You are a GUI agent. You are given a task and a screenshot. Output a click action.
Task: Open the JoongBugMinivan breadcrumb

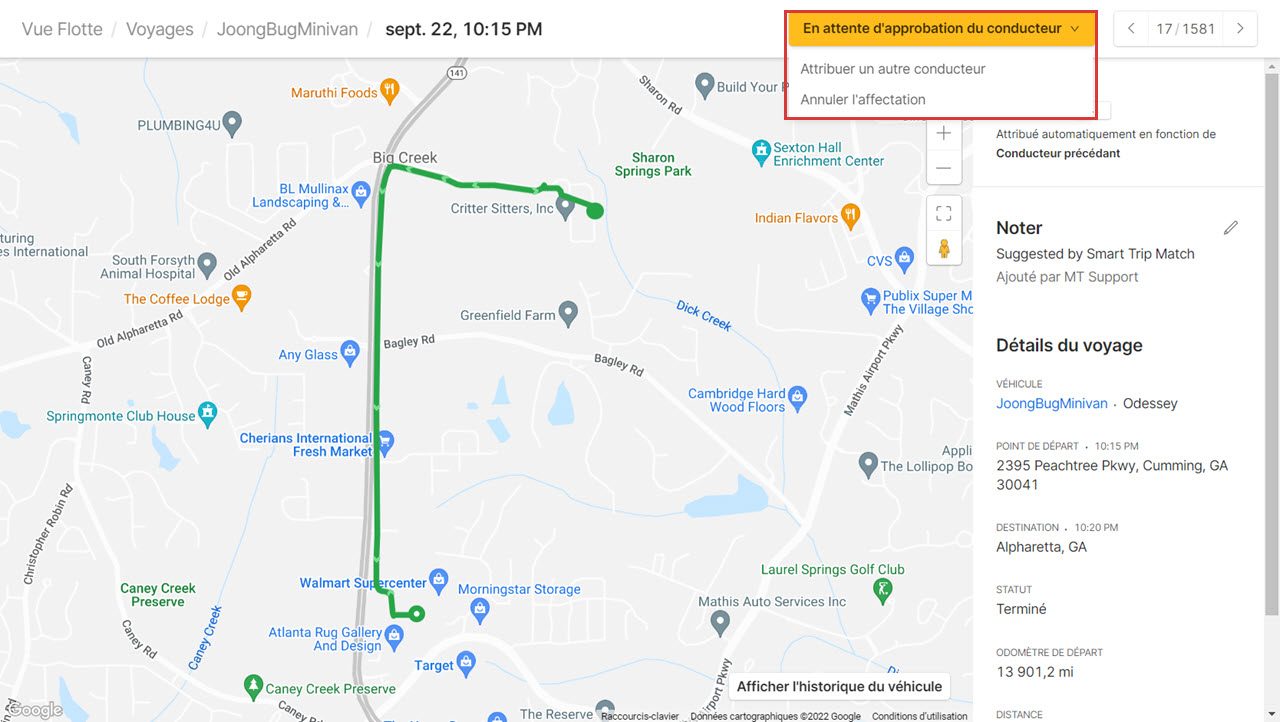click(287, 29)
